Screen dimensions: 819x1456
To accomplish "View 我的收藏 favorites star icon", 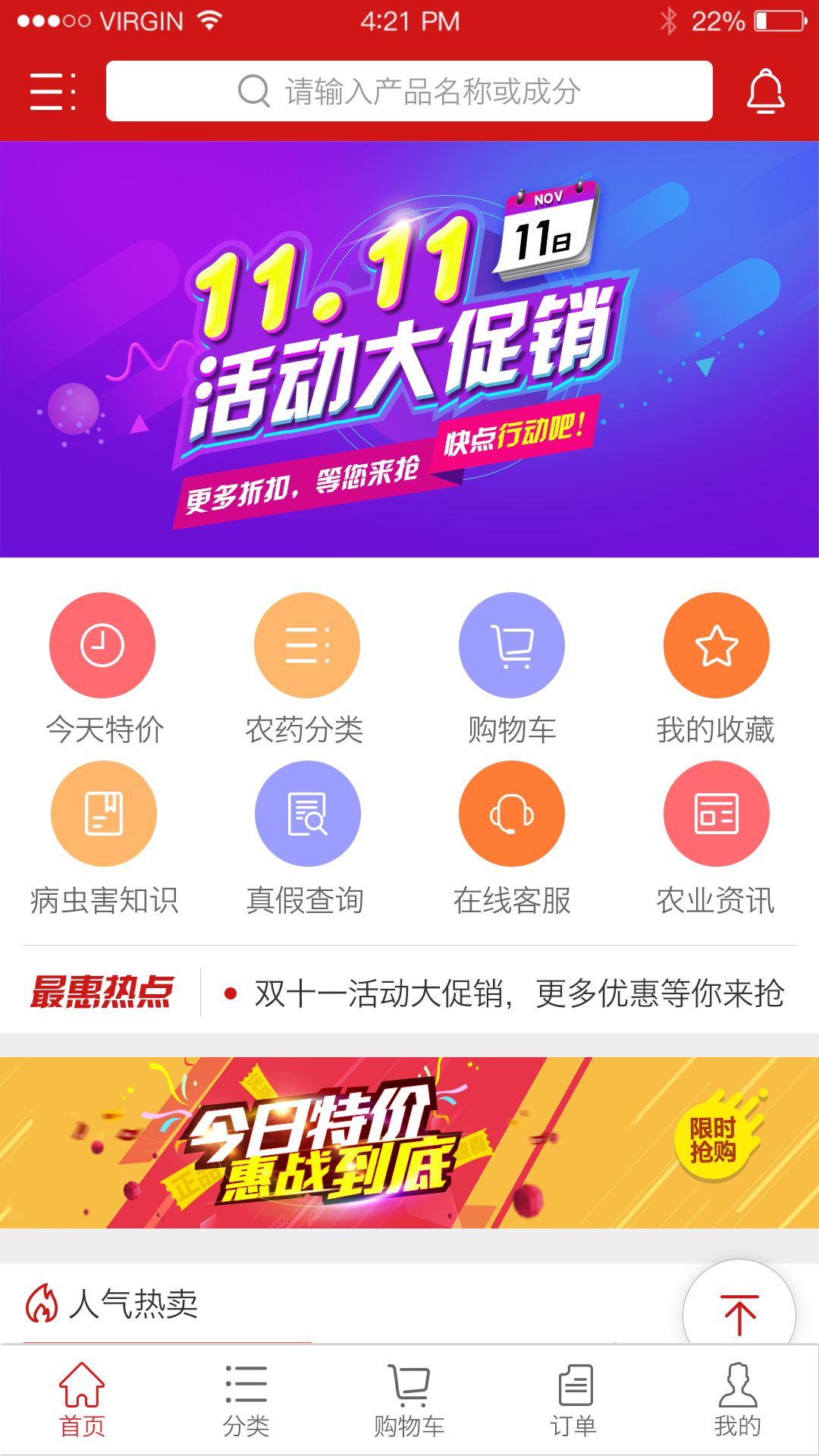I will pos(717,645).
